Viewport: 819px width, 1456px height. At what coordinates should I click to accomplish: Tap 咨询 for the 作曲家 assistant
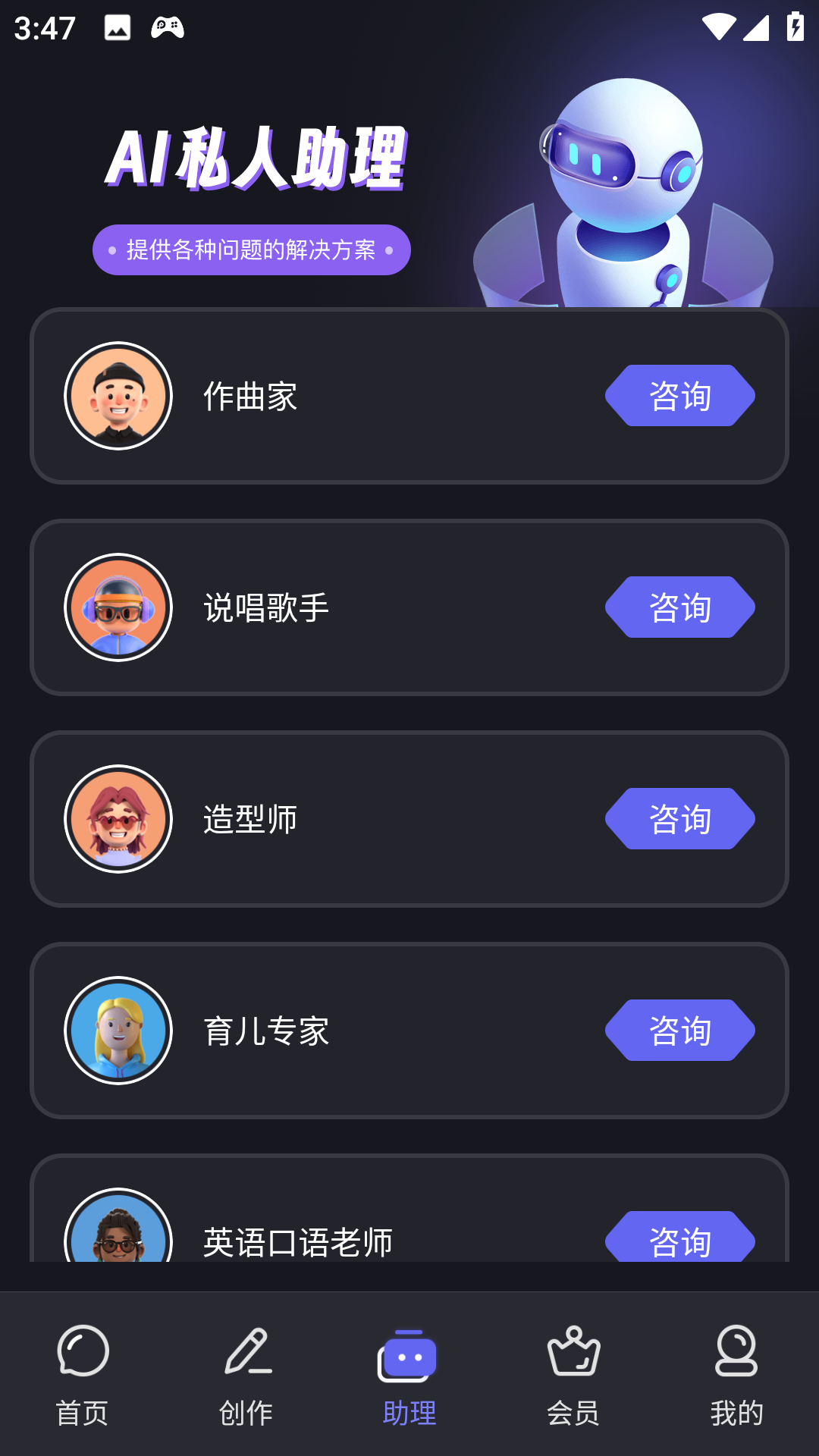679,396
